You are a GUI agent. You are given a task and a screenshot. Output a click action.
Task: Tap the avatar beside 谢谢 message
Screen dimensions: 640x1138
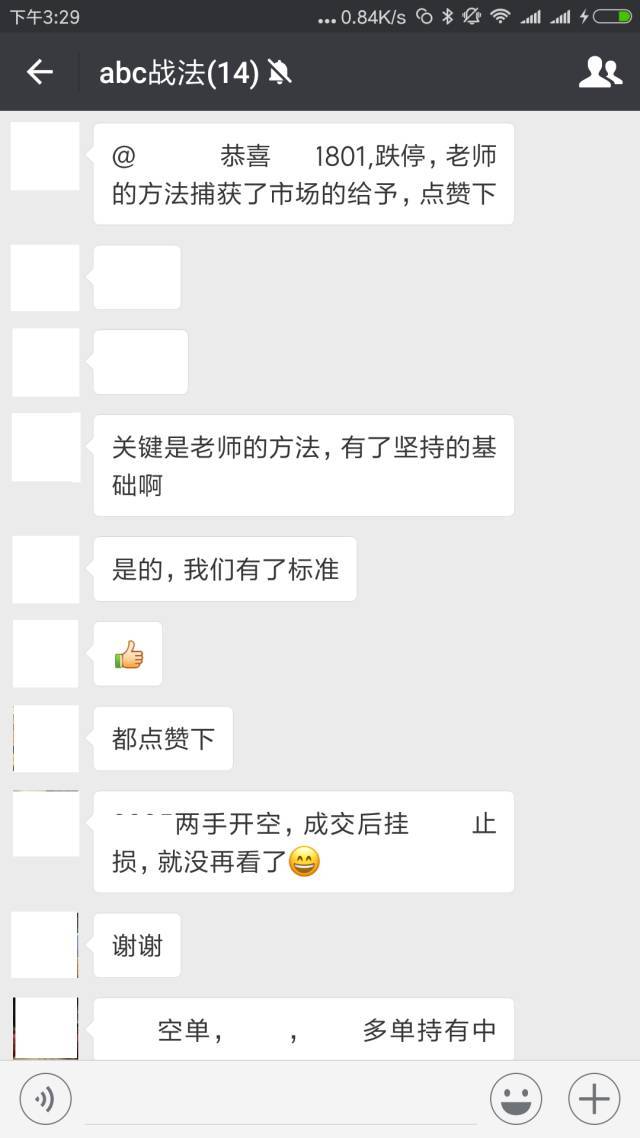click(45, 944)
